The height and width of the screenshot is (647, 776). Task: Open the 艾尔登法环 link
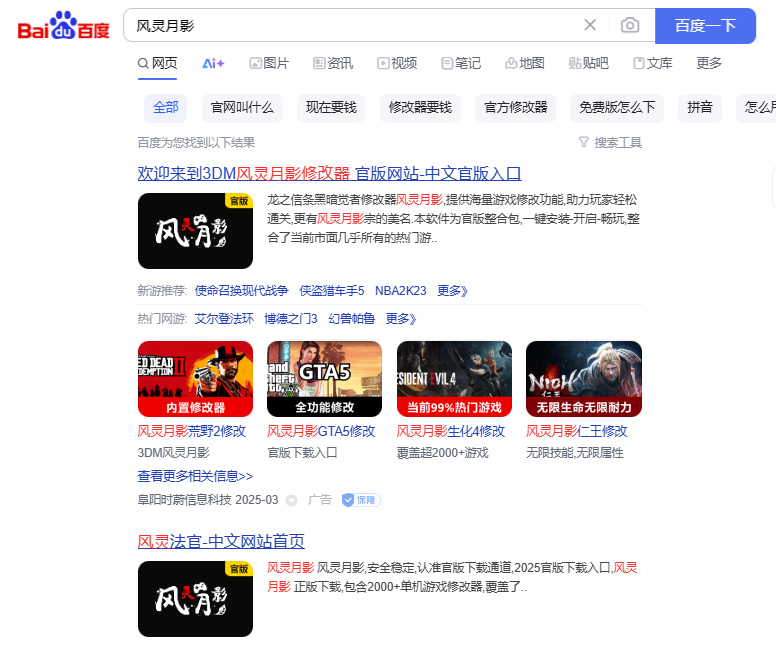click(x=224, y=319)
